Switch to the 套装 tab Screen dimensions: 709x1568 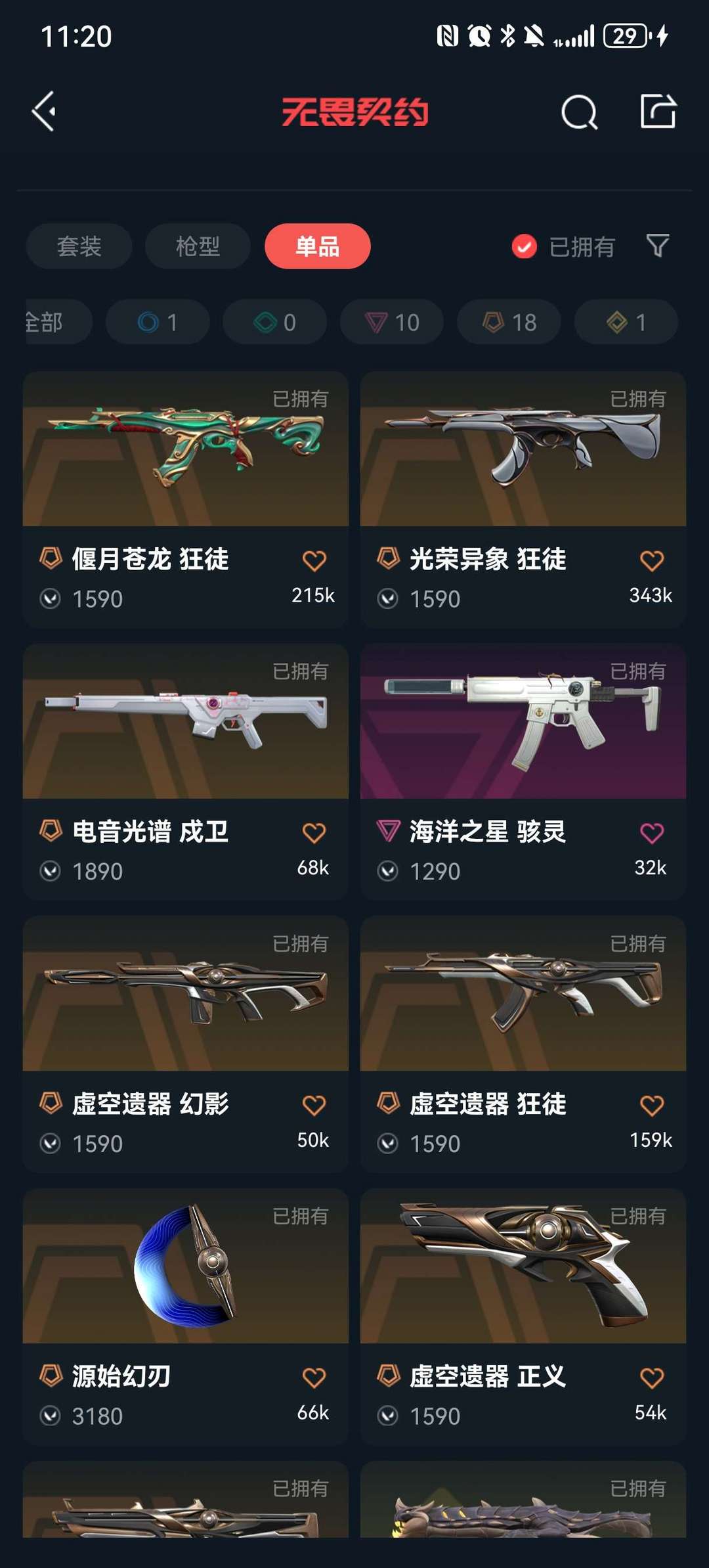[79, 246]
